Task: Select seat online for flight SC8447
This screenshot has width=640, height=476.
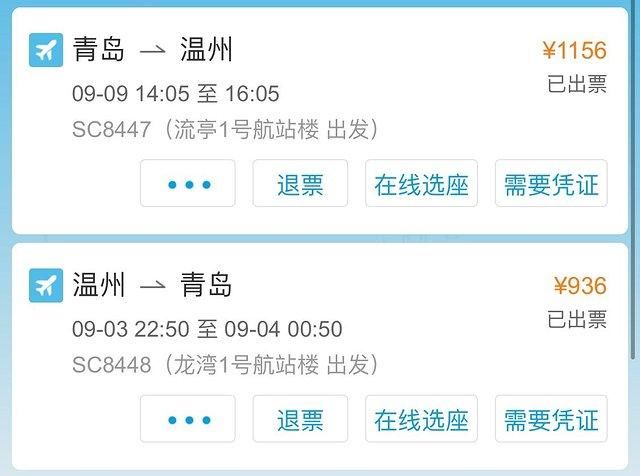Action: (x=421, y=184)
